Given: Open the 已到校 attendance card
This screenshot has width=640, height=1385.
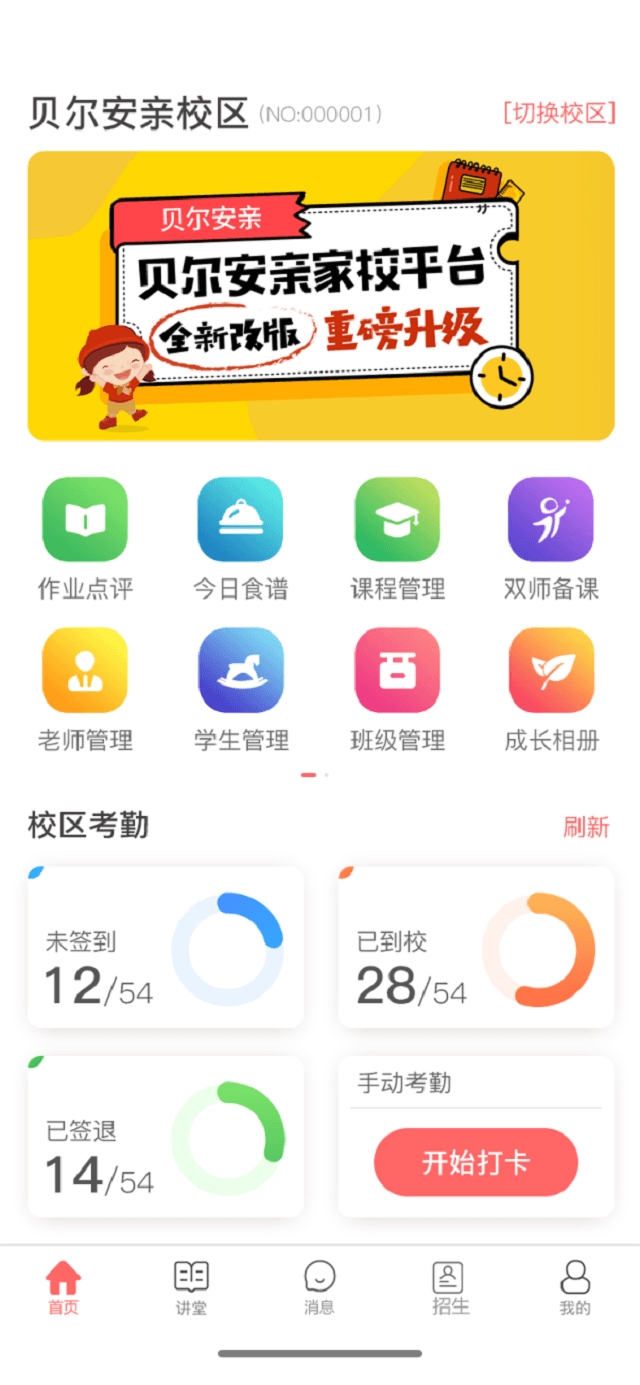Looking at the screenshot, I should 476,947.
